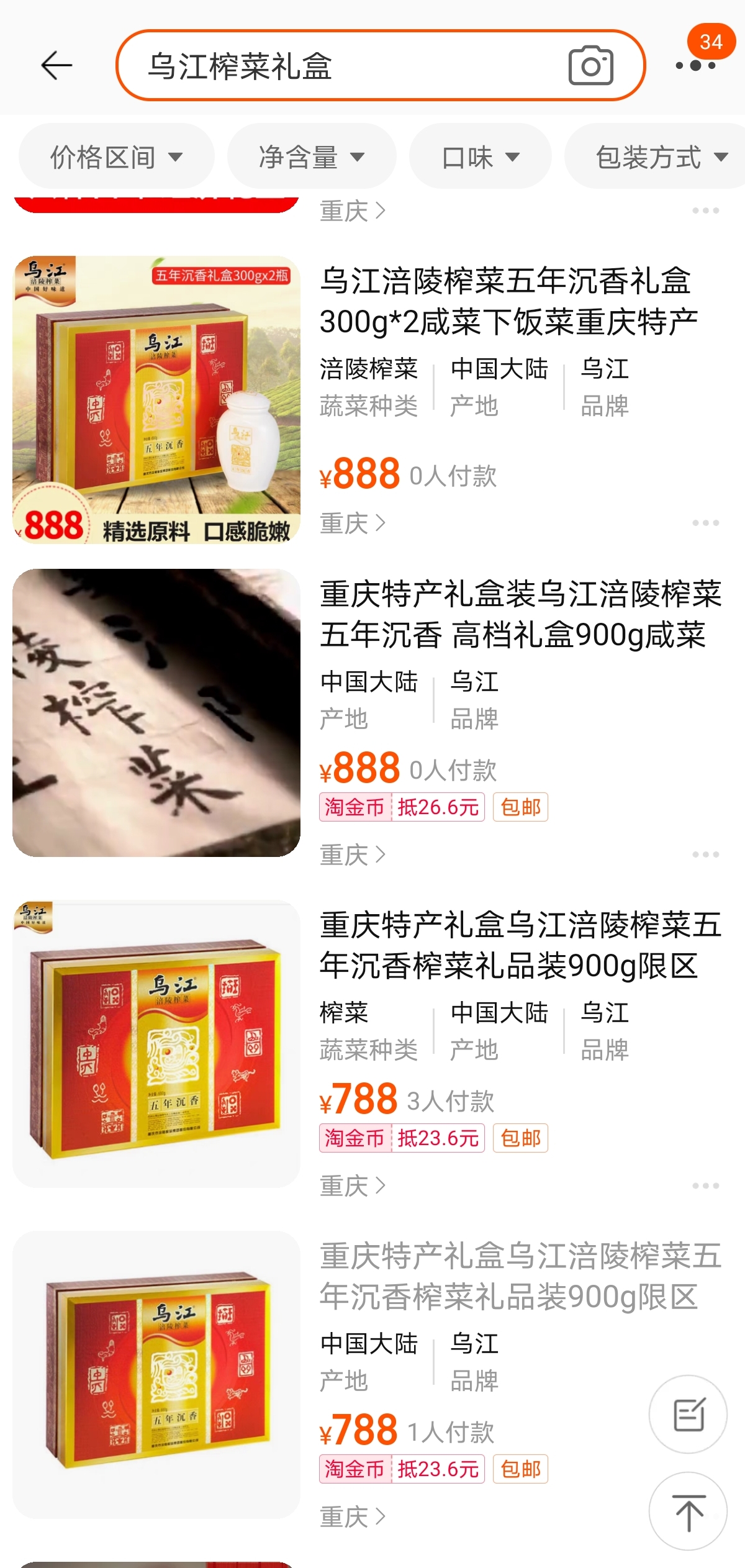
Task: Open 五年沉香礼盒300g*2 product listing
Action: [508, 301]
